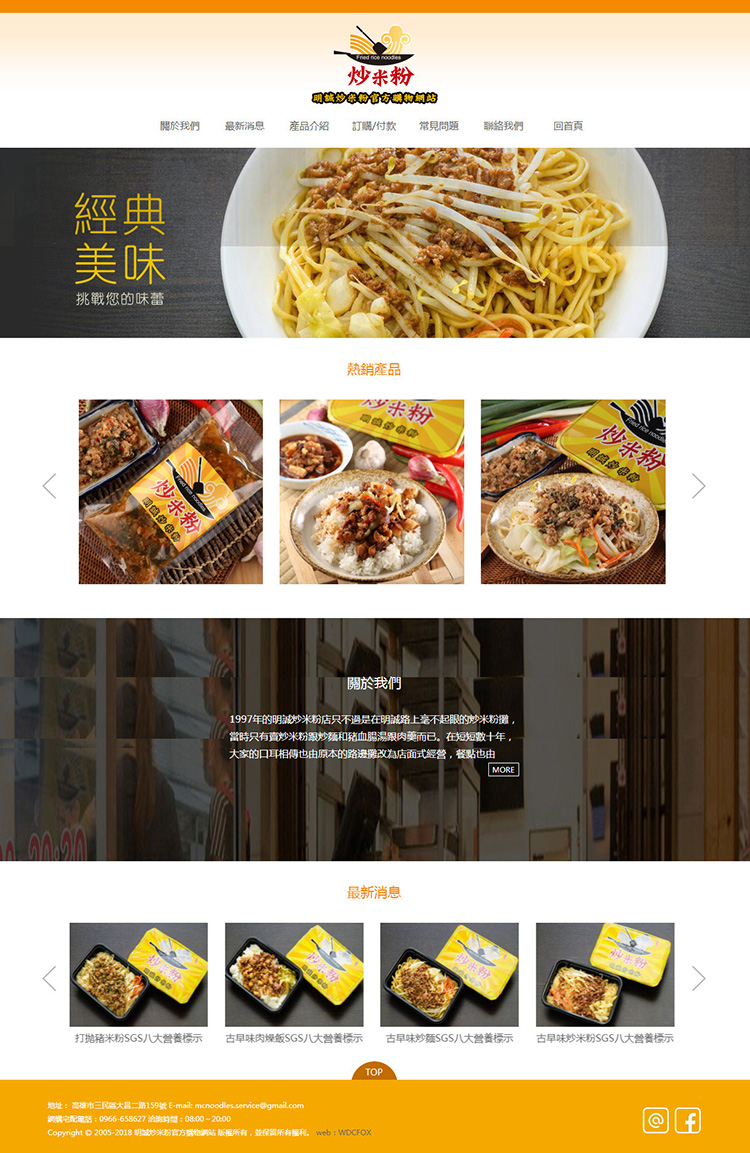
Task: Show next items in 最新消息 carousel
Action: coord(698,978)
